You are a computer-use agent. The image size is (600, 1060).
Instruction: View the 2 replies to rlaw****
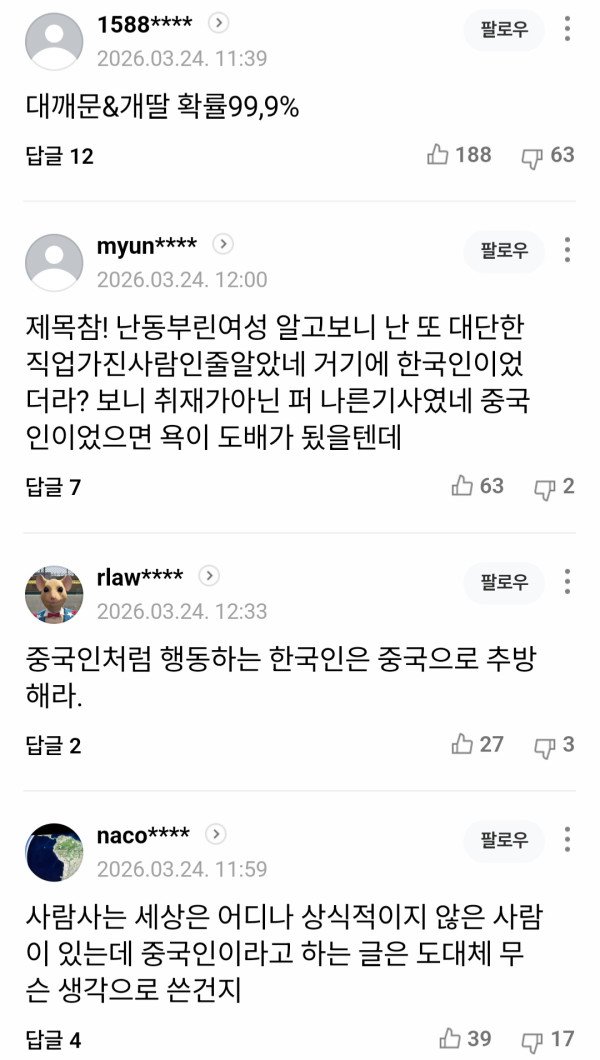(52, 745)
